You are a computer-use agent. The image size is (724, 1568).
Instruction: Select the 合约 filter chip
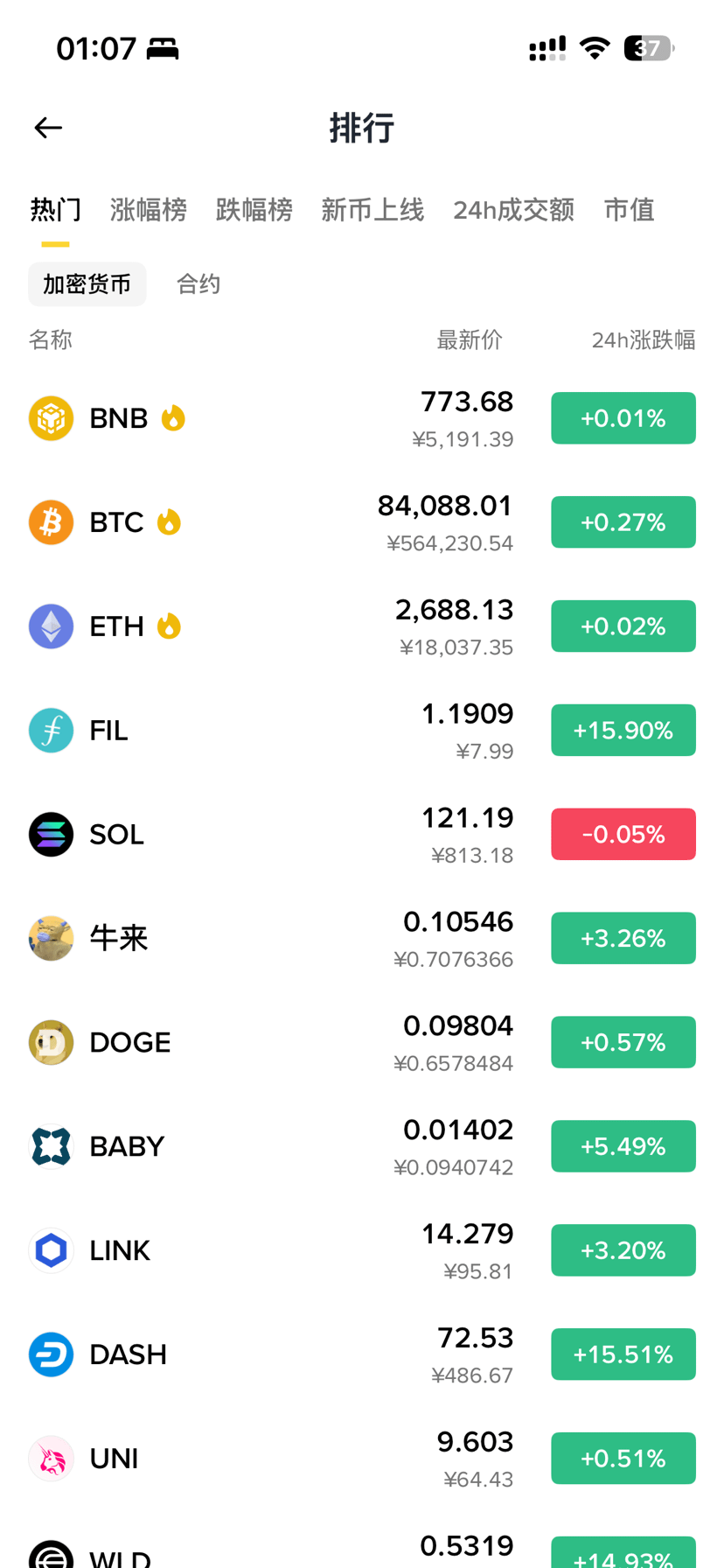click(x=198, y=284)
